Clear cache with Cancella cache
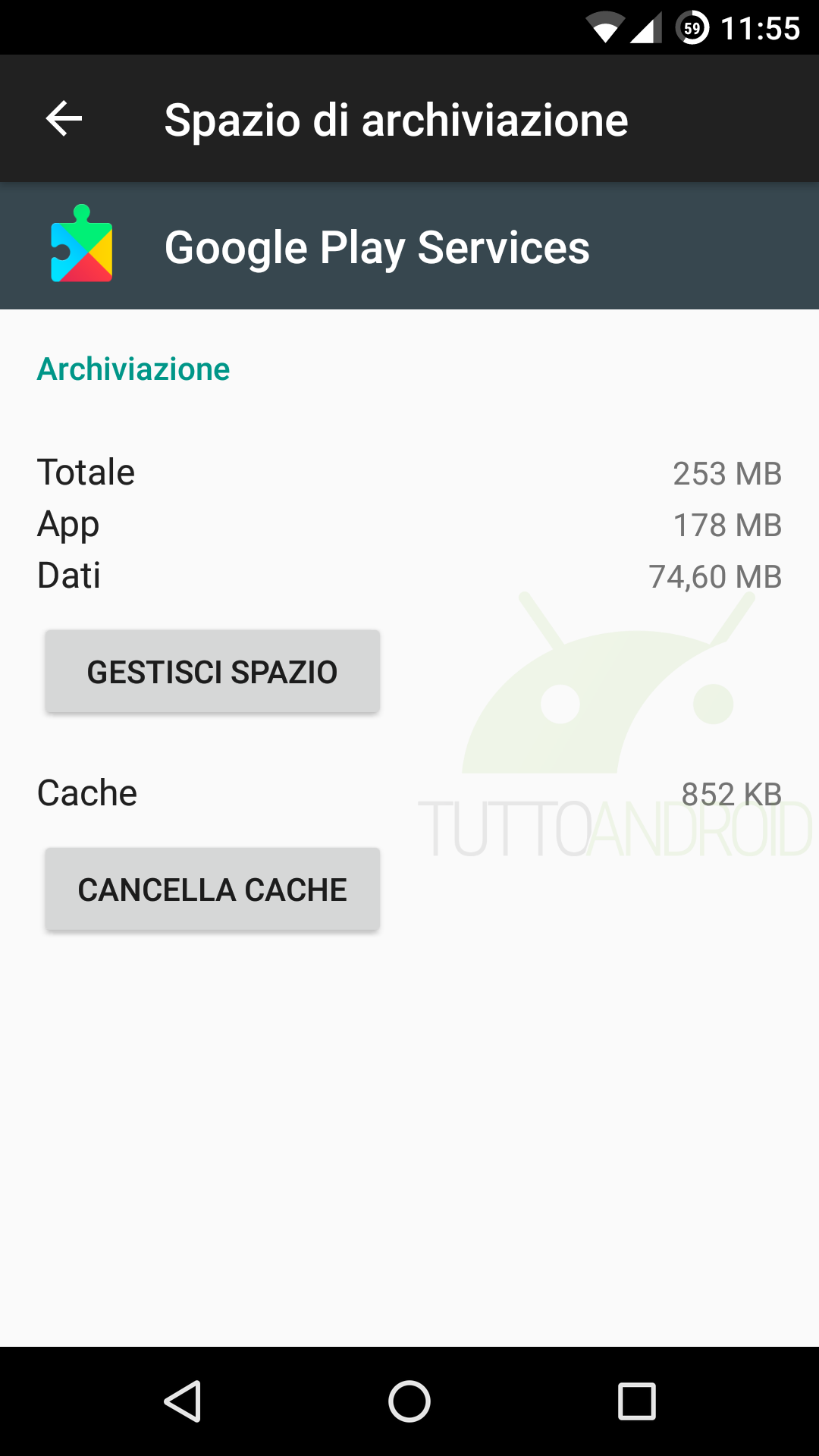This screenshot has height=1456, width=819. (x=212, y=890)
